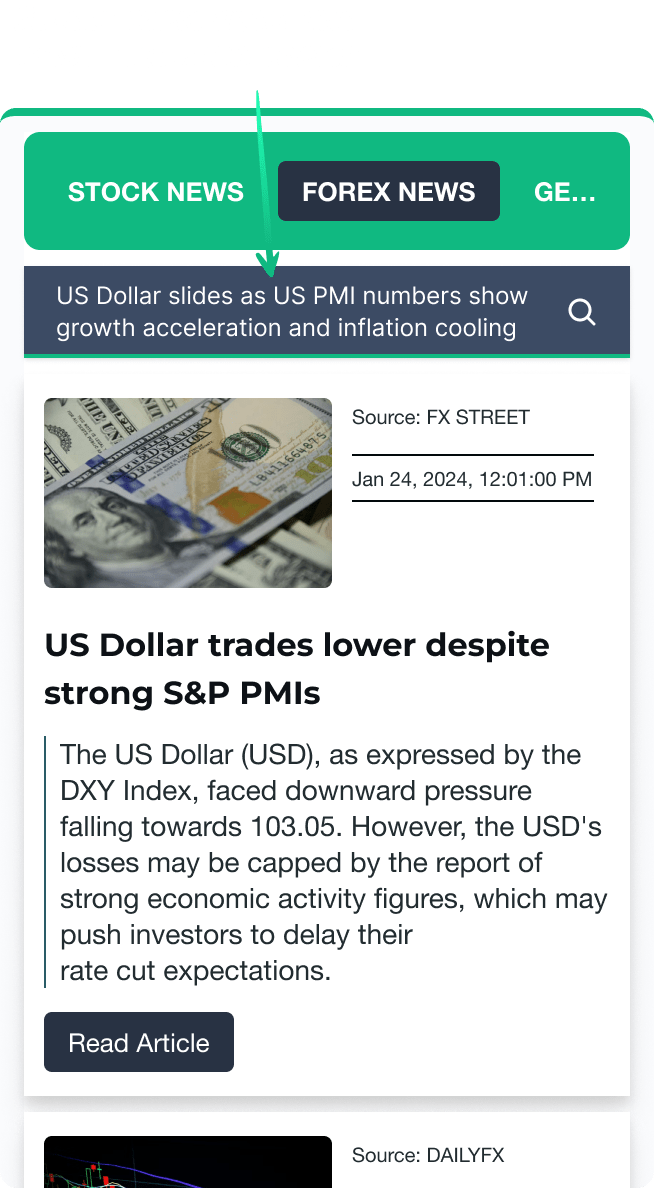Read the US Dollar trades lower article
Screen dimensions: 654x1188
pos(139,1042)
